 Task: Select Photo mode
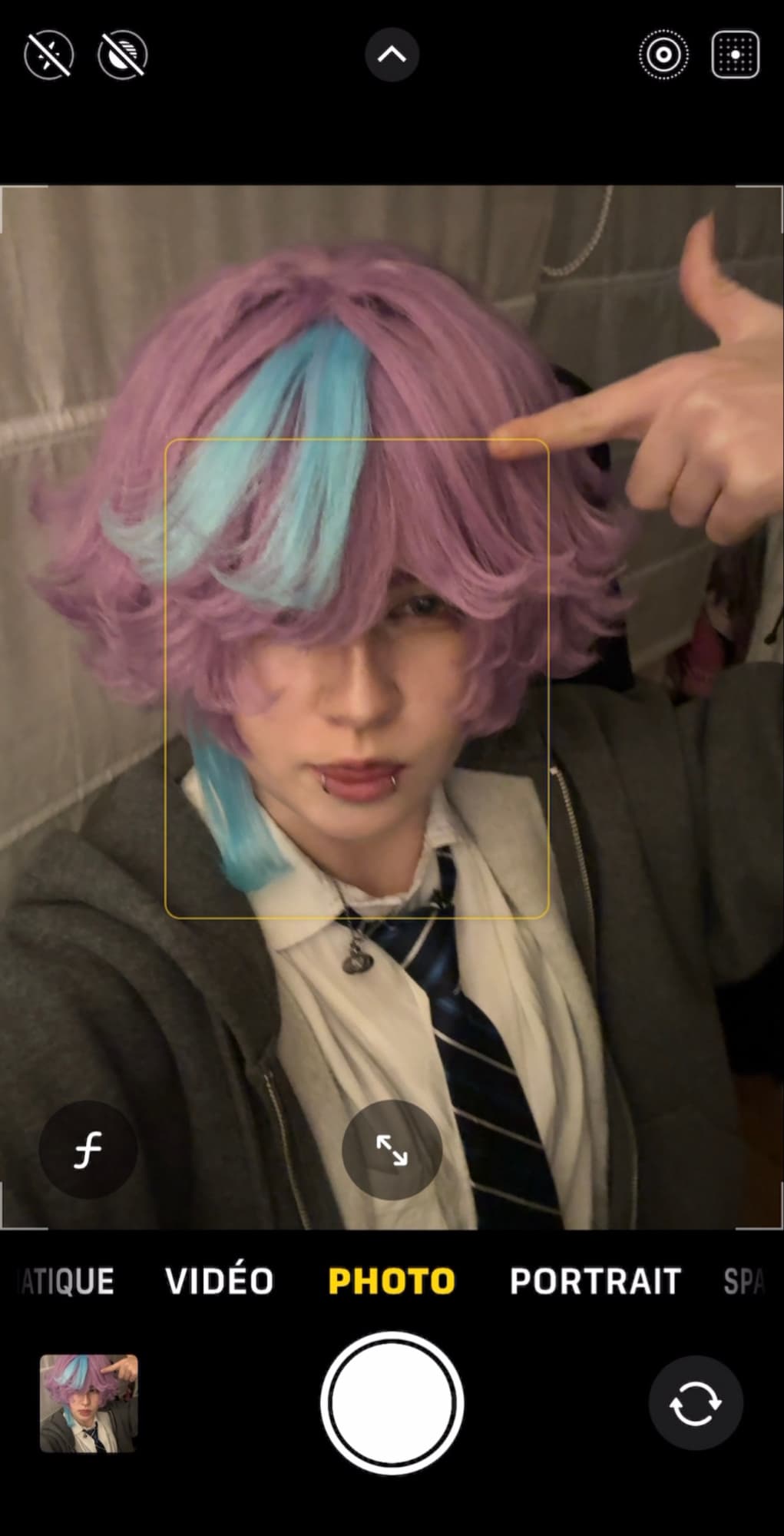pyautogui.click(x=392, y=1281)
